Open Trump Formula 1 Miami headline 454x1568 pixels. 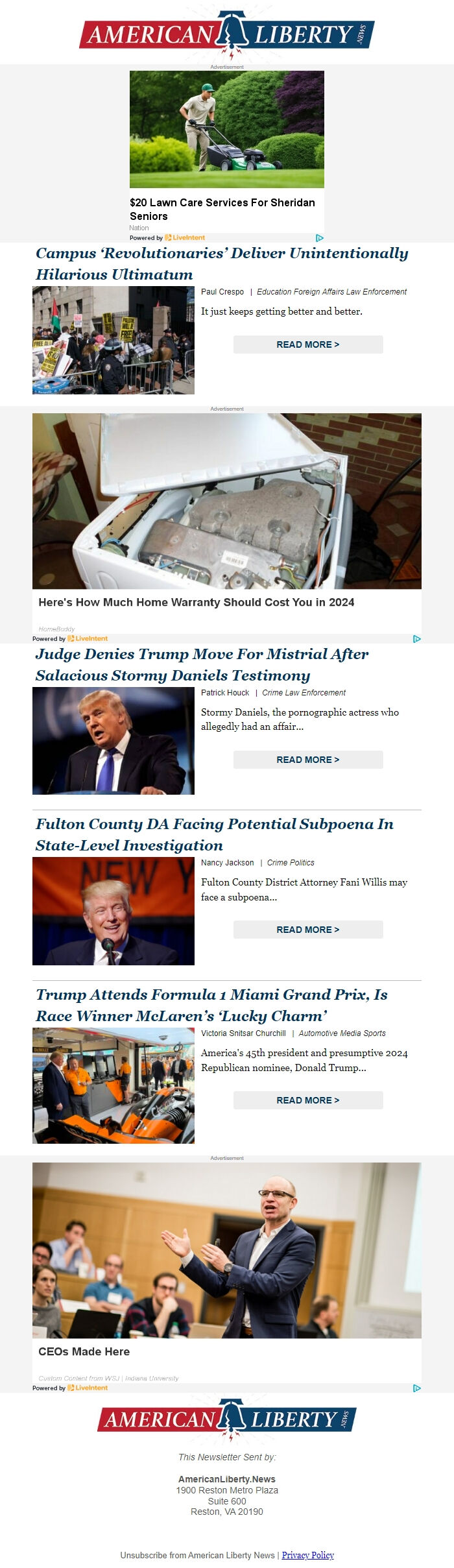pos(211,1005)
